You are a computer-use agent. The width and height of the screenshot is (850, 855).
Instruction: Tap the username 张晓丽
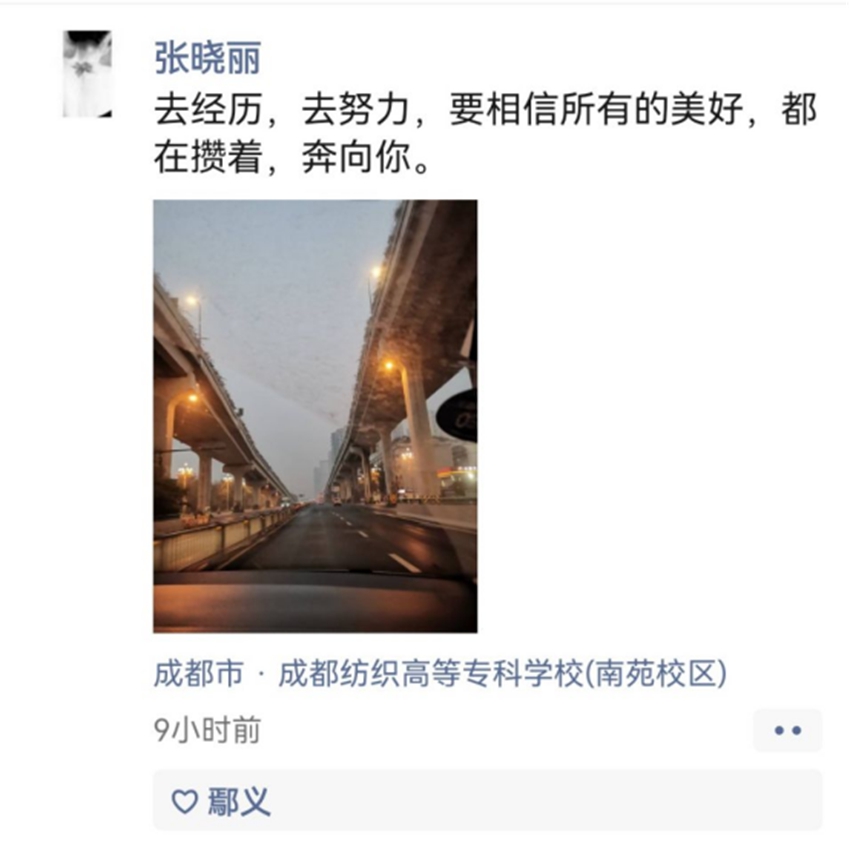[207, 58]
